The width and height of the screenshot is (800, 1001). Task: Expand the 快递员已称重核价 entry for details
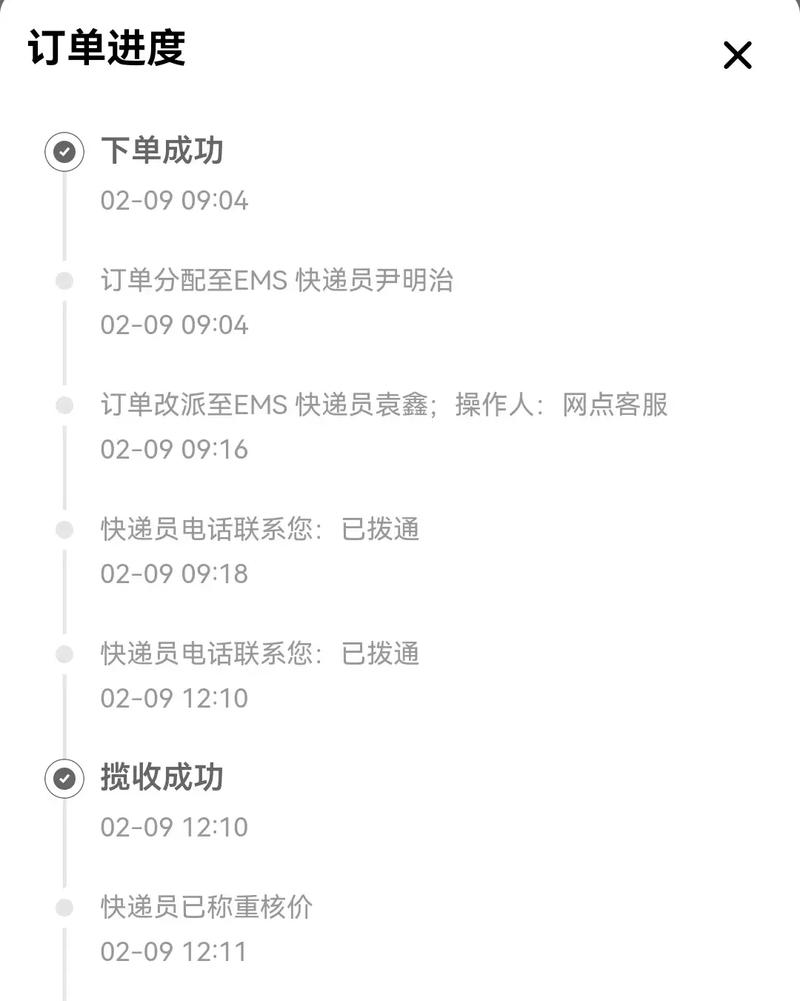[210, 904]
